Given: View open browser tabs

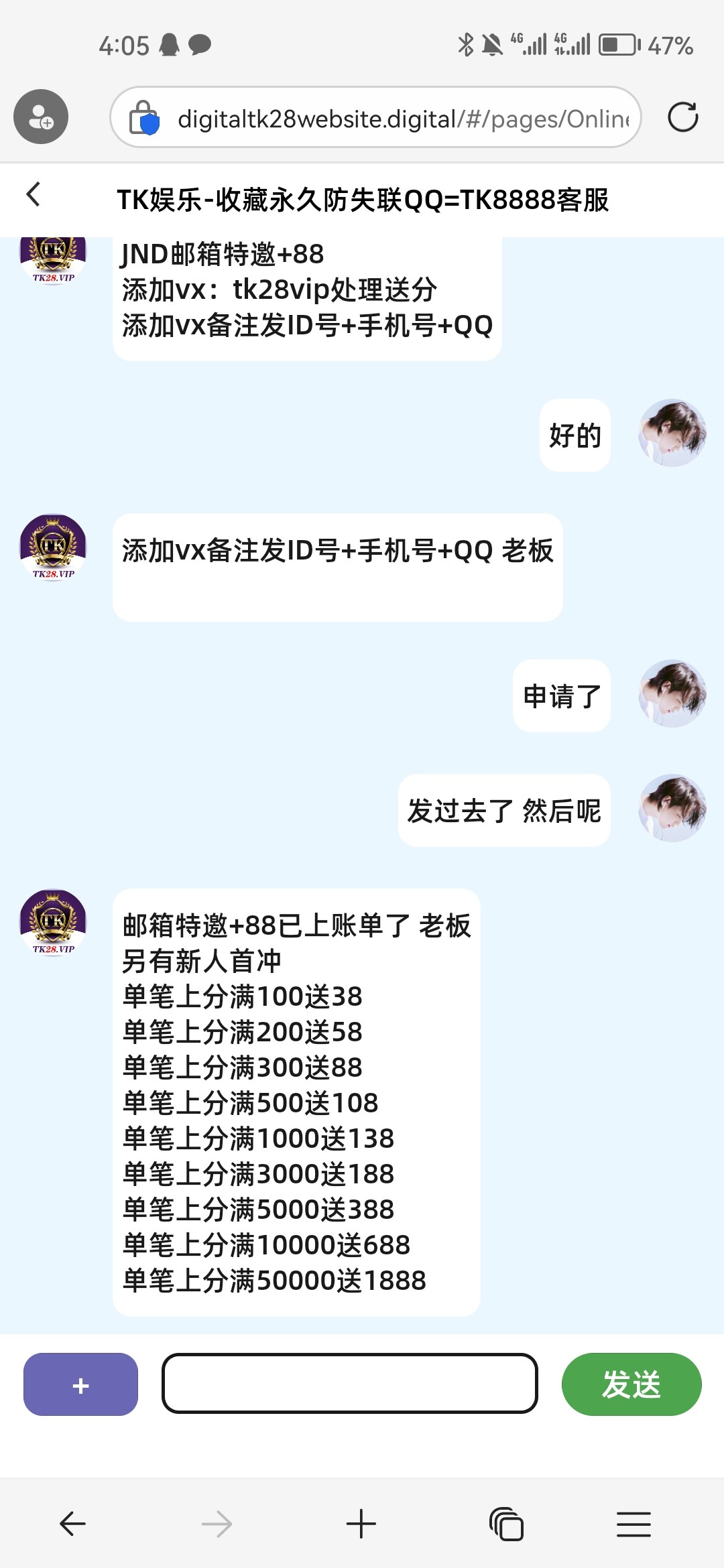Looking at the screenshot, I should [x=506, y=1524].
